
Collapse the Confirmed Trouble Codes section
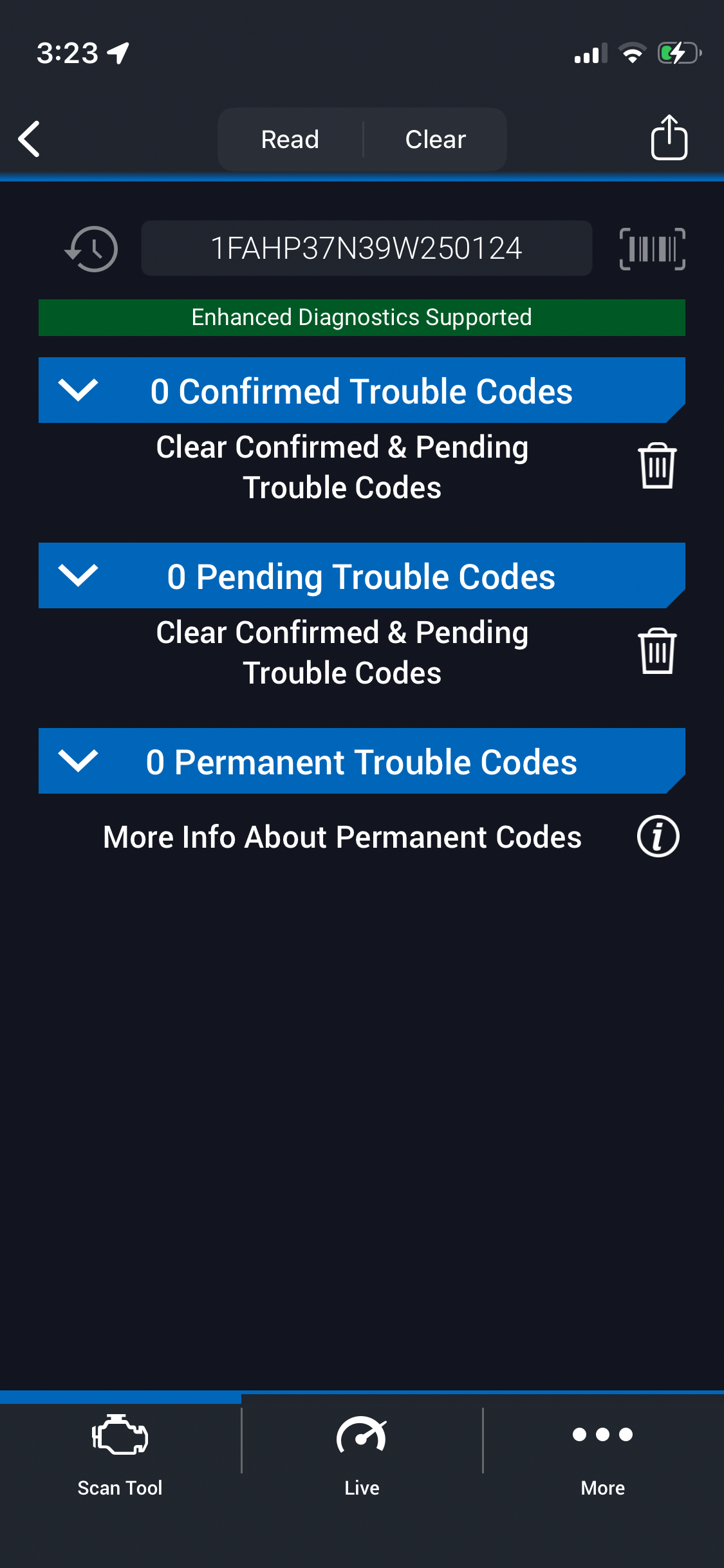[x=78, y=390]
